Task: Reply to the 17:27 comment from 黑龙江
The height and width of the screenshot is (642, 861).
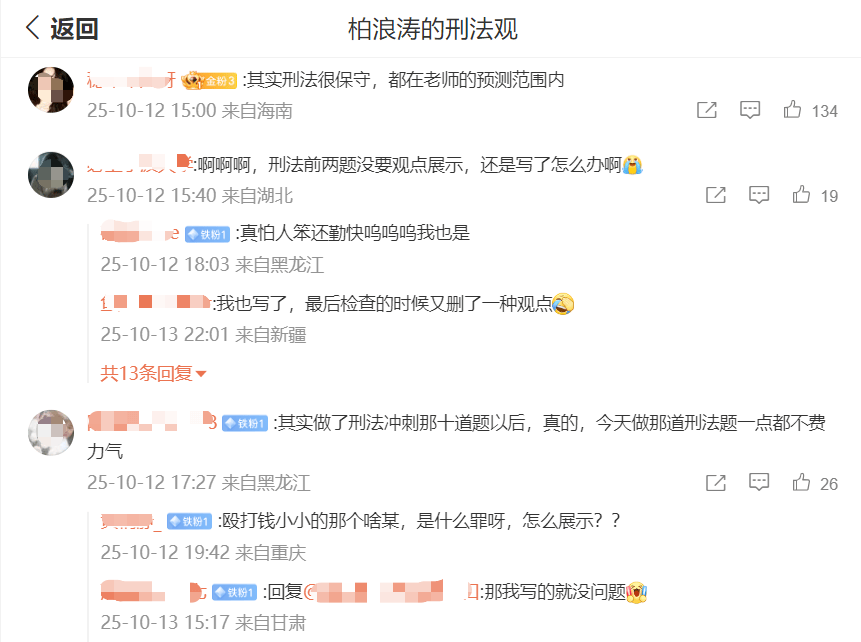Action: click(759, 483)
